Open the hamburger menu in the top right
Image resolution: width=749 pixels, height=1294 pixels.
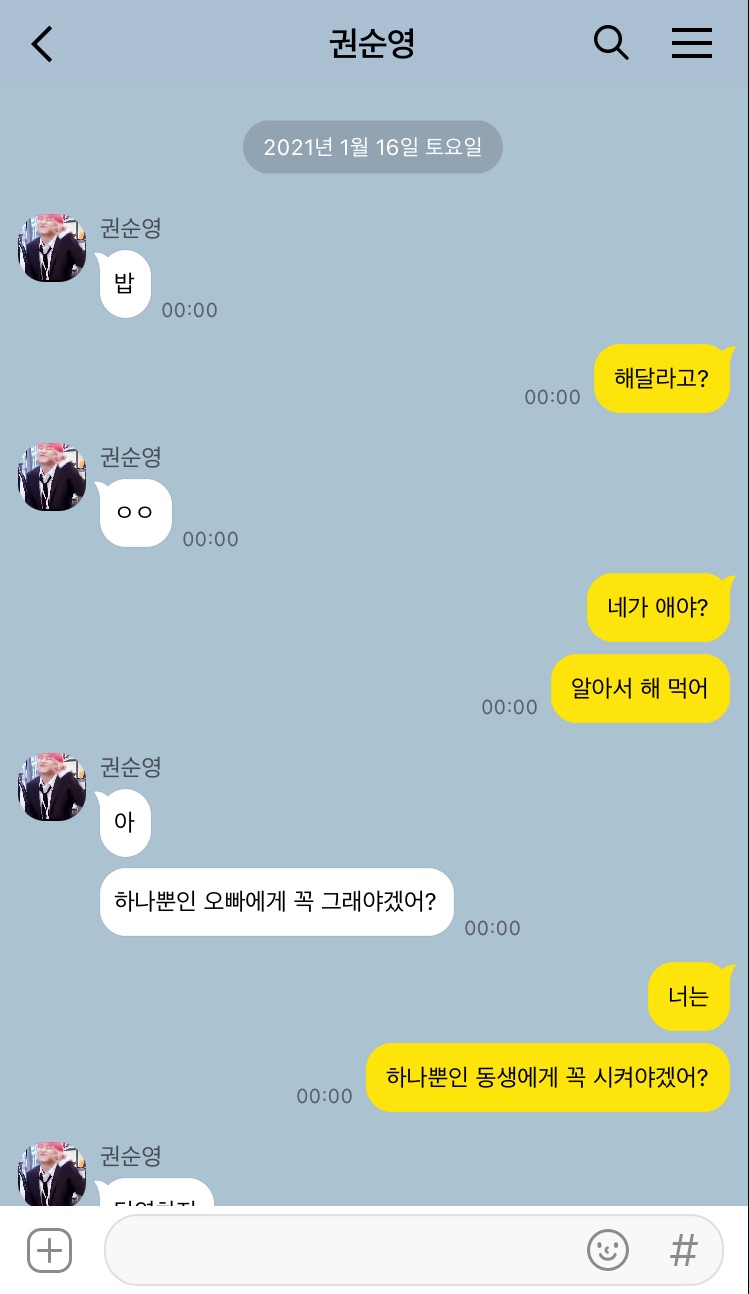(x=691, y=44)
